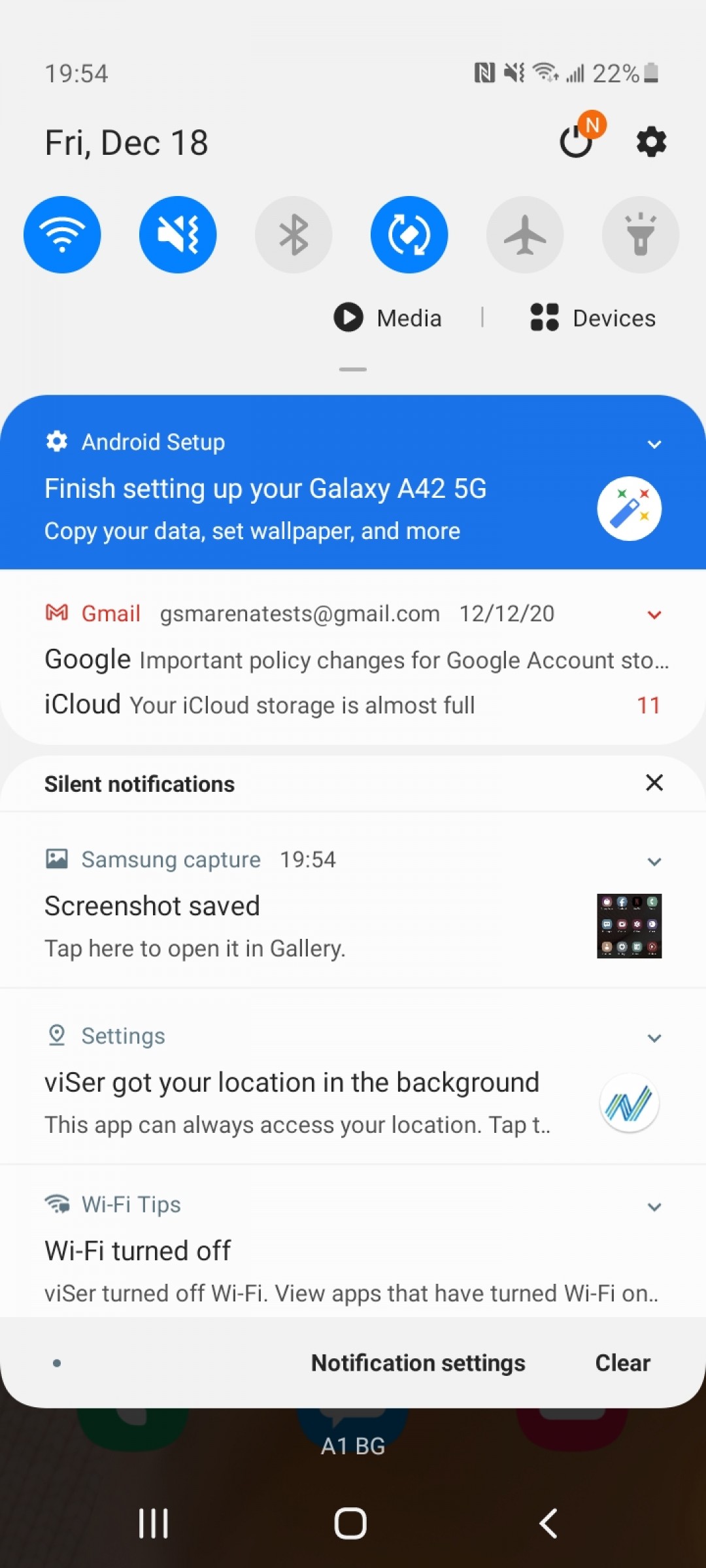Open the Screenshot saved notification
This screenshot has width=706, height=1568.
pos(353,905)
